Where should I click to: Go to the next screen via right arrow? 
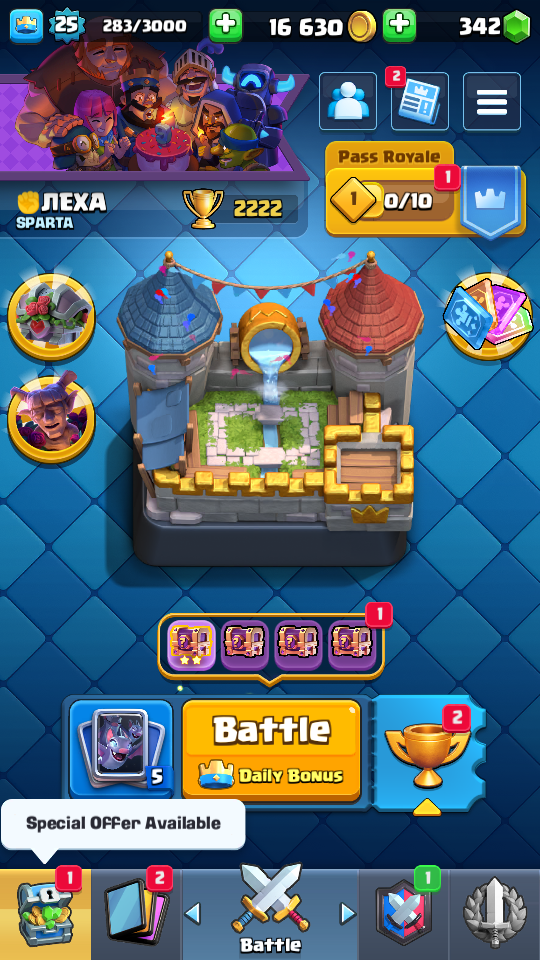(348, 914)
